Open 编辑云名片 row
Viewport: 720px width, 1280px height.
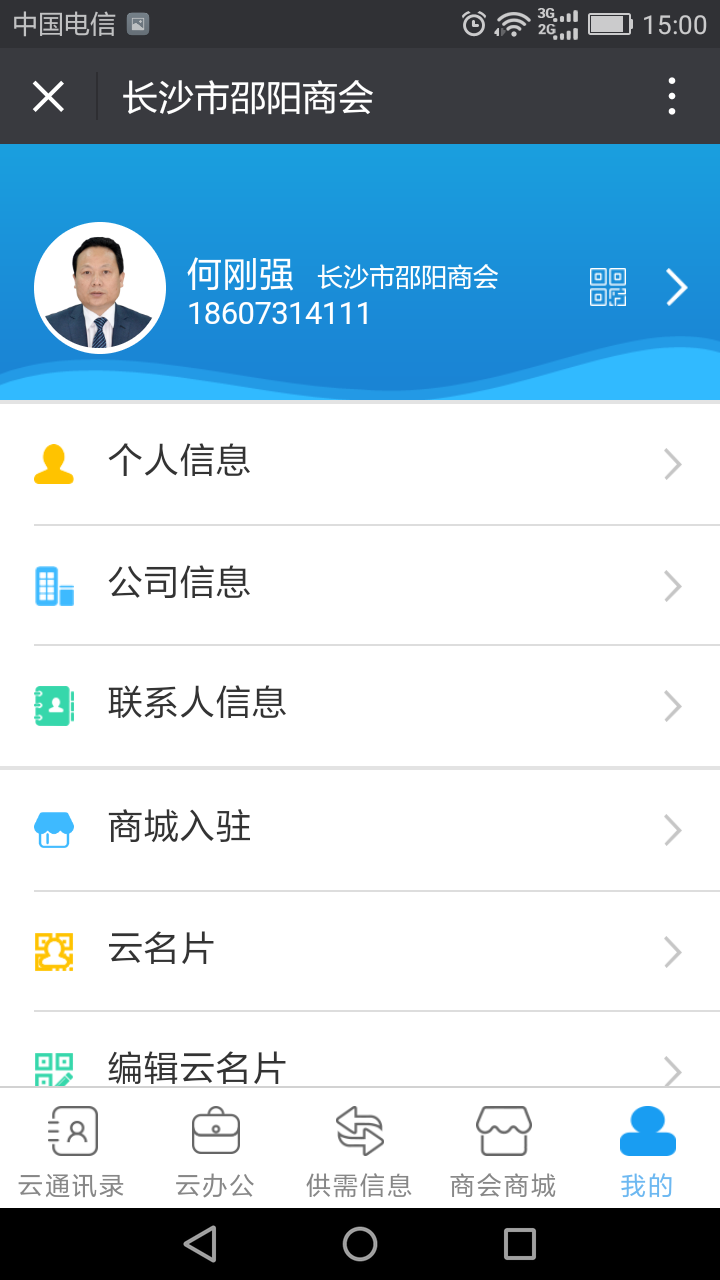[360, 1050]
